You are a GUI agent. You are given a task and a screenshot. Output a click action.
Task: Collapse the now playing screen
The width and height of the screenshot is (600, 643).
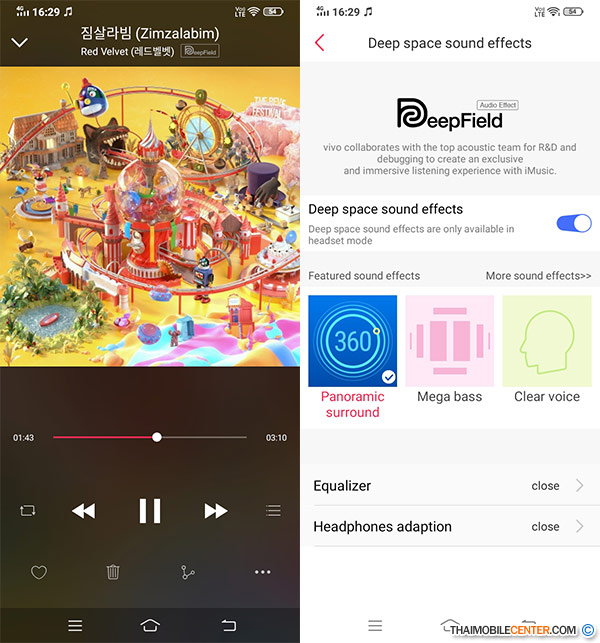point(19,43)
